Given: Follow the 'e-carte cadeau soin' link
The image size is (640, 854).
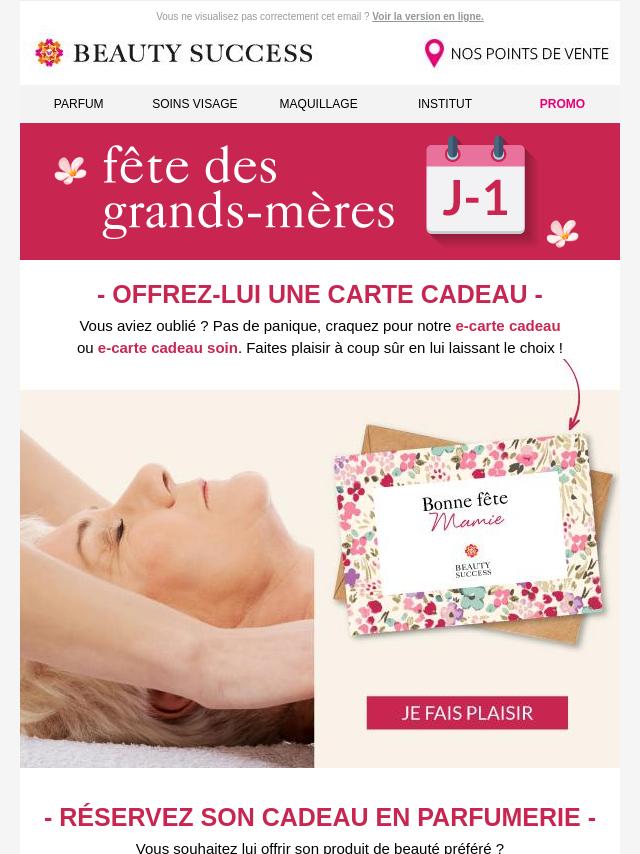Looking at the screenshot, I should 167,348.
